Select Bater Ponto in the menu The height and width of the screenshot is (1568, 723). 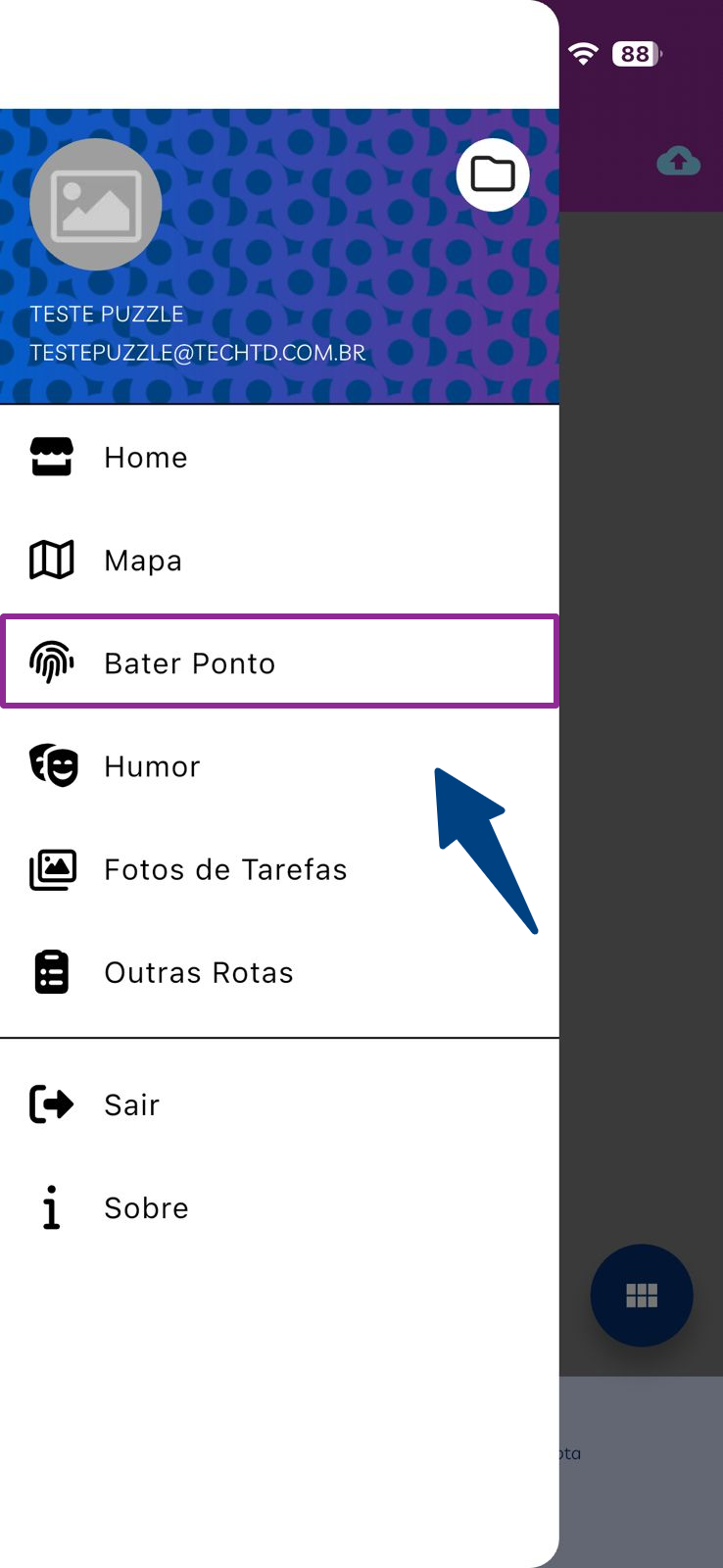[x=189, y=663]
